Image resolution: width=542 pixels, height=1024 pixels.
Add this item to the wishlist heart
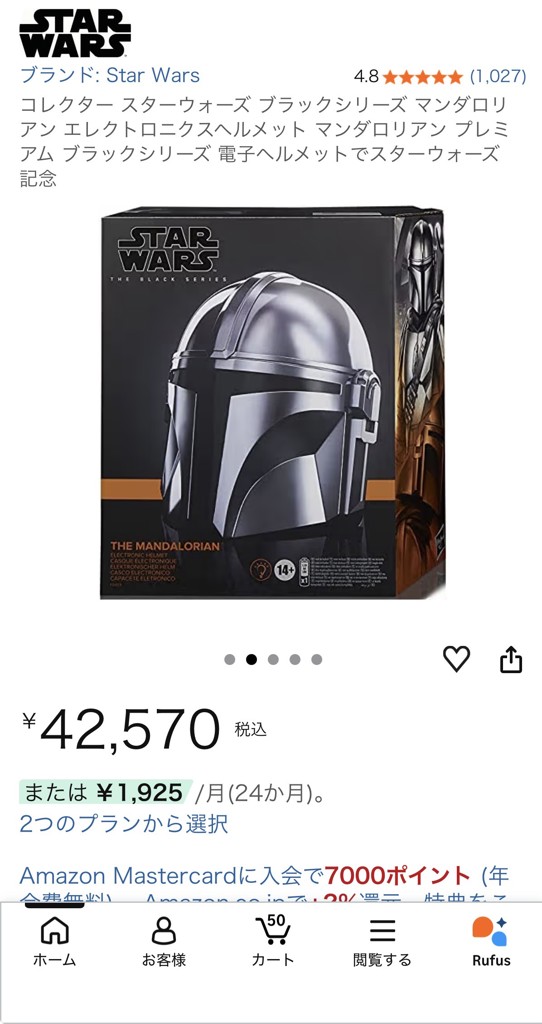[x=456, y=659]
